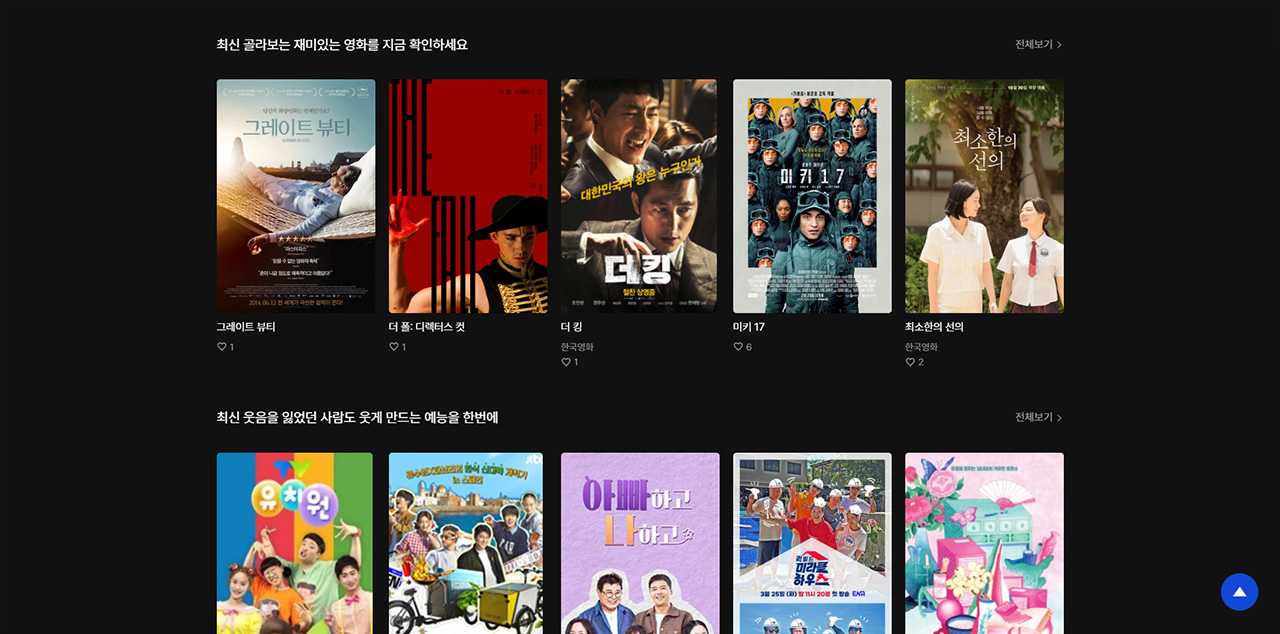Tap the blue back-to-top arrow button

coord(1239,592)
